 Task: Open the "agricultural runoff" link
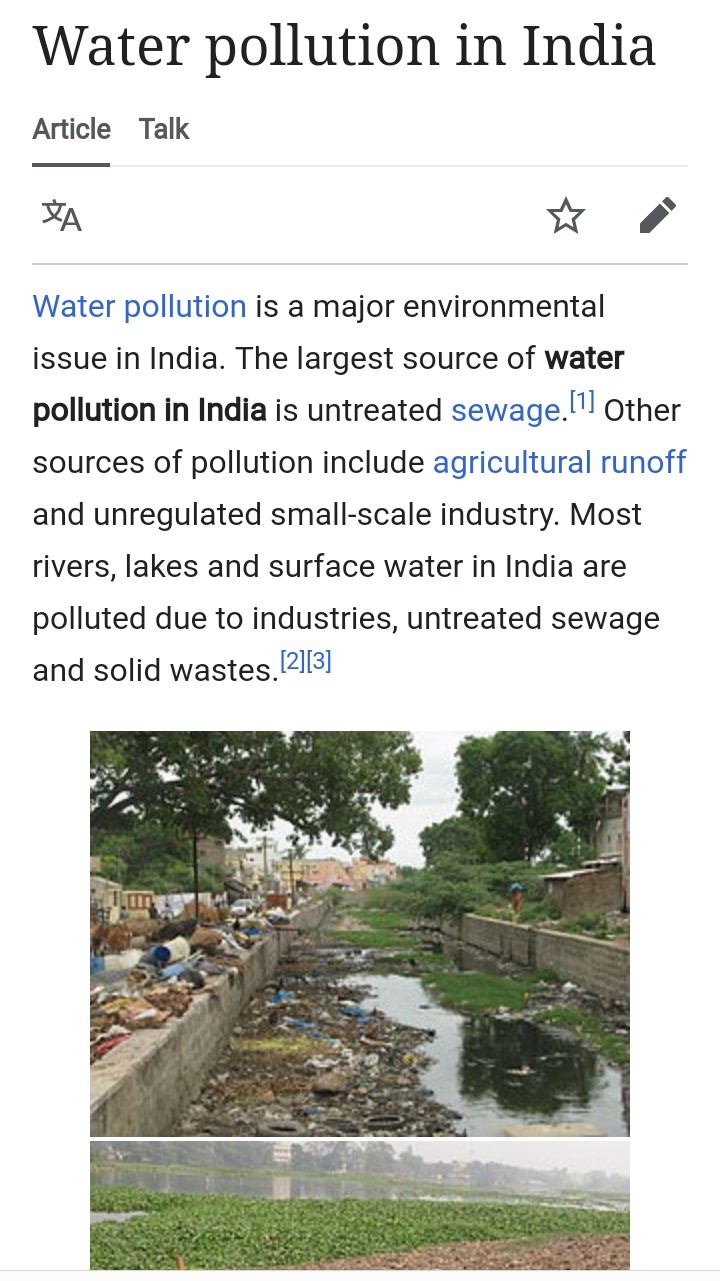click(559, 462)
